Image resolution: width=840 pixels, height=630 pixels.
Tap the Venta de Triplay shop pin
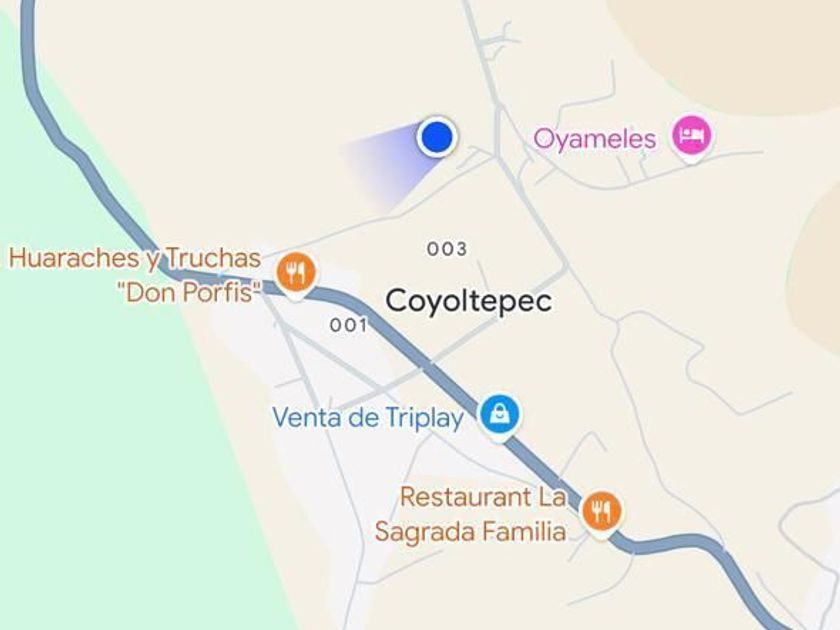pos(499,415)
